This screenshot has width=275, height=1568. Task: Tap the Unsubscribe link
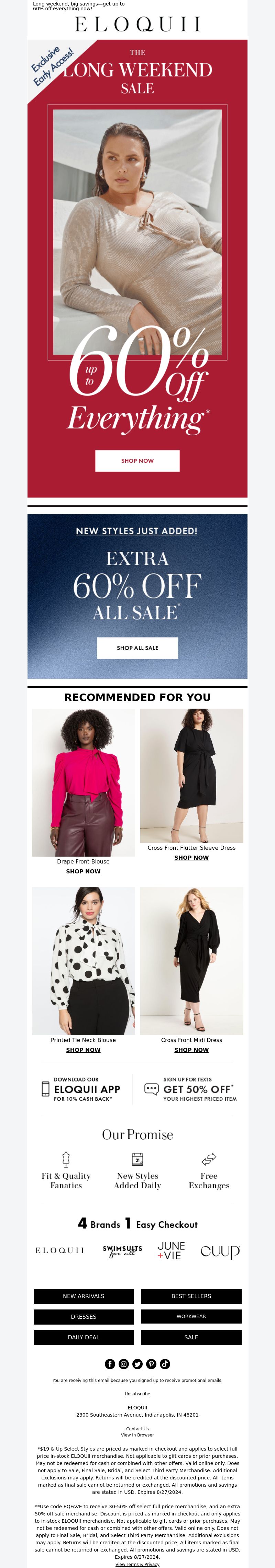137,1394
